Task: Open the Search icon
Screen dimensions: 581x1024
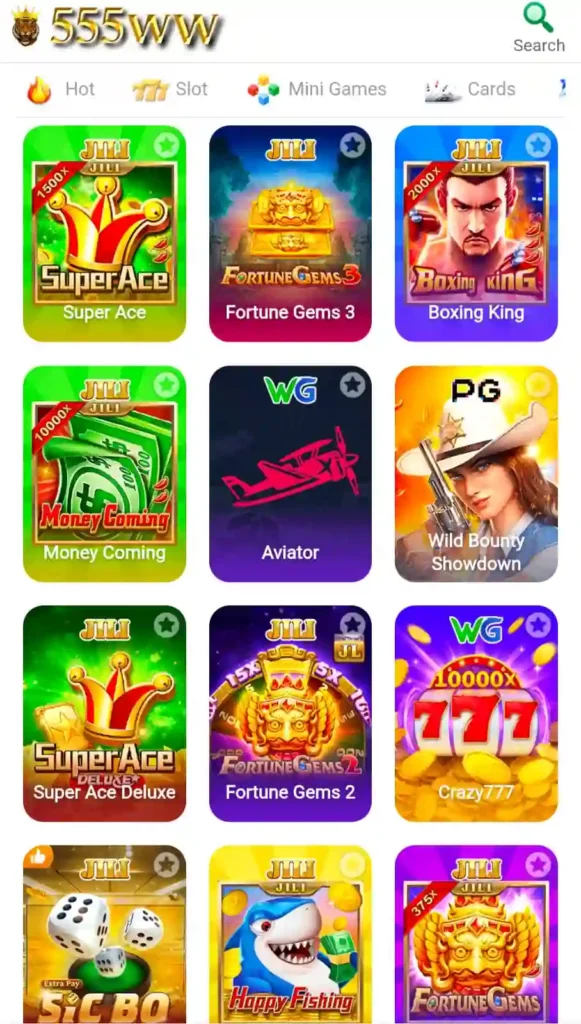Action: pyautogui.click(x=538, y=28)
